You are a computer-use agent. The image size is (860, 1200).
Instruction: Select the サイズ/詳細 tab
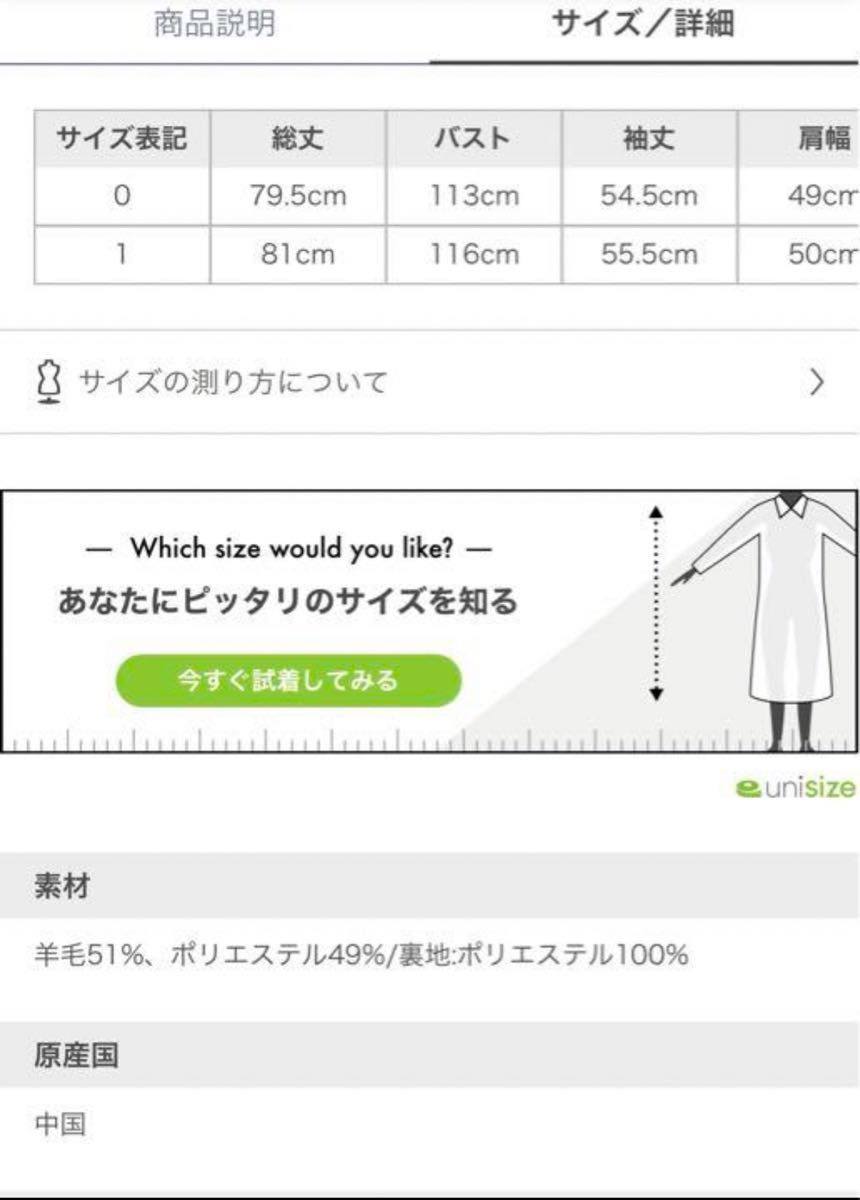tap(642, 24)
